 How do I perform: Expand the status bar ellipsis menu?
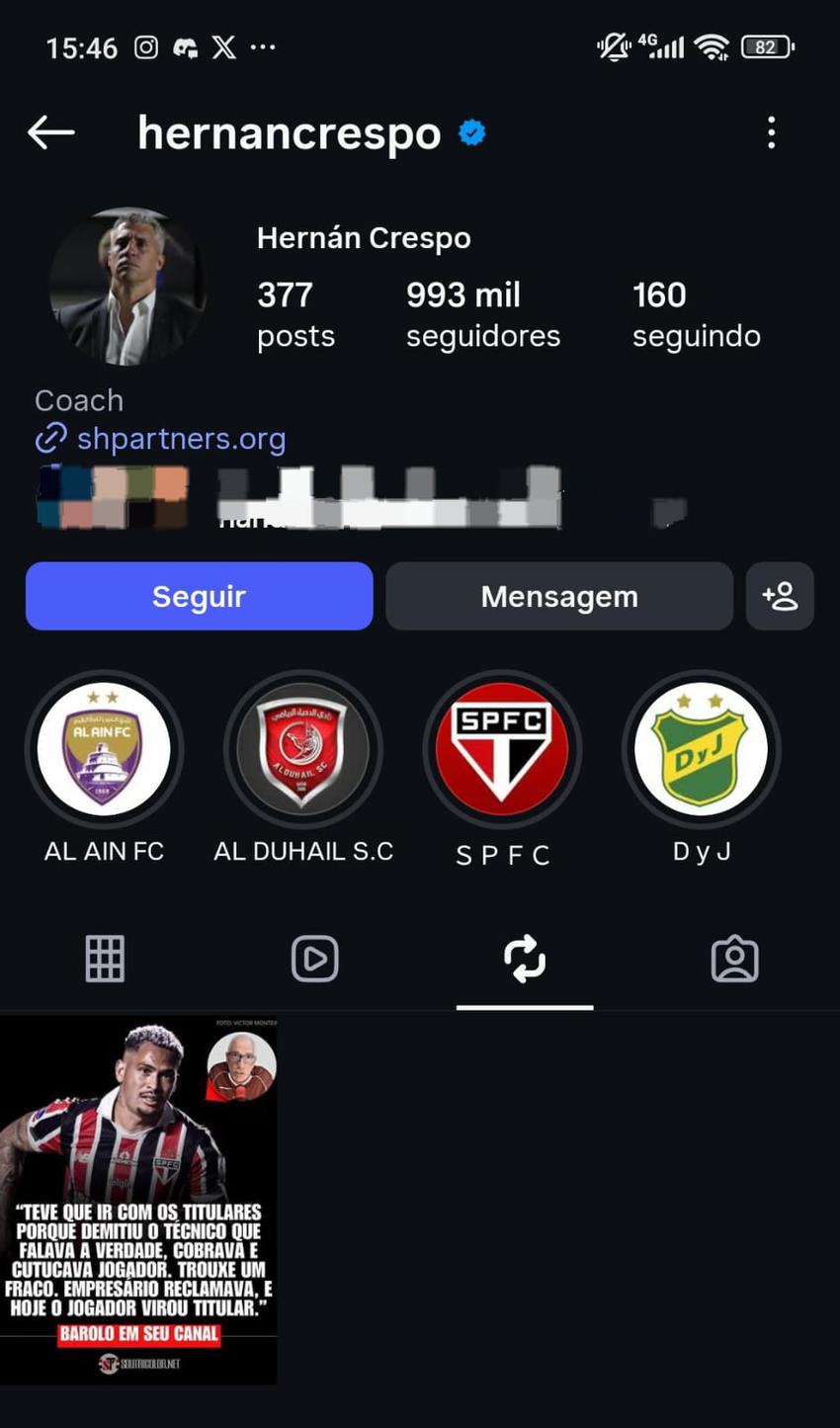(262, 46)
